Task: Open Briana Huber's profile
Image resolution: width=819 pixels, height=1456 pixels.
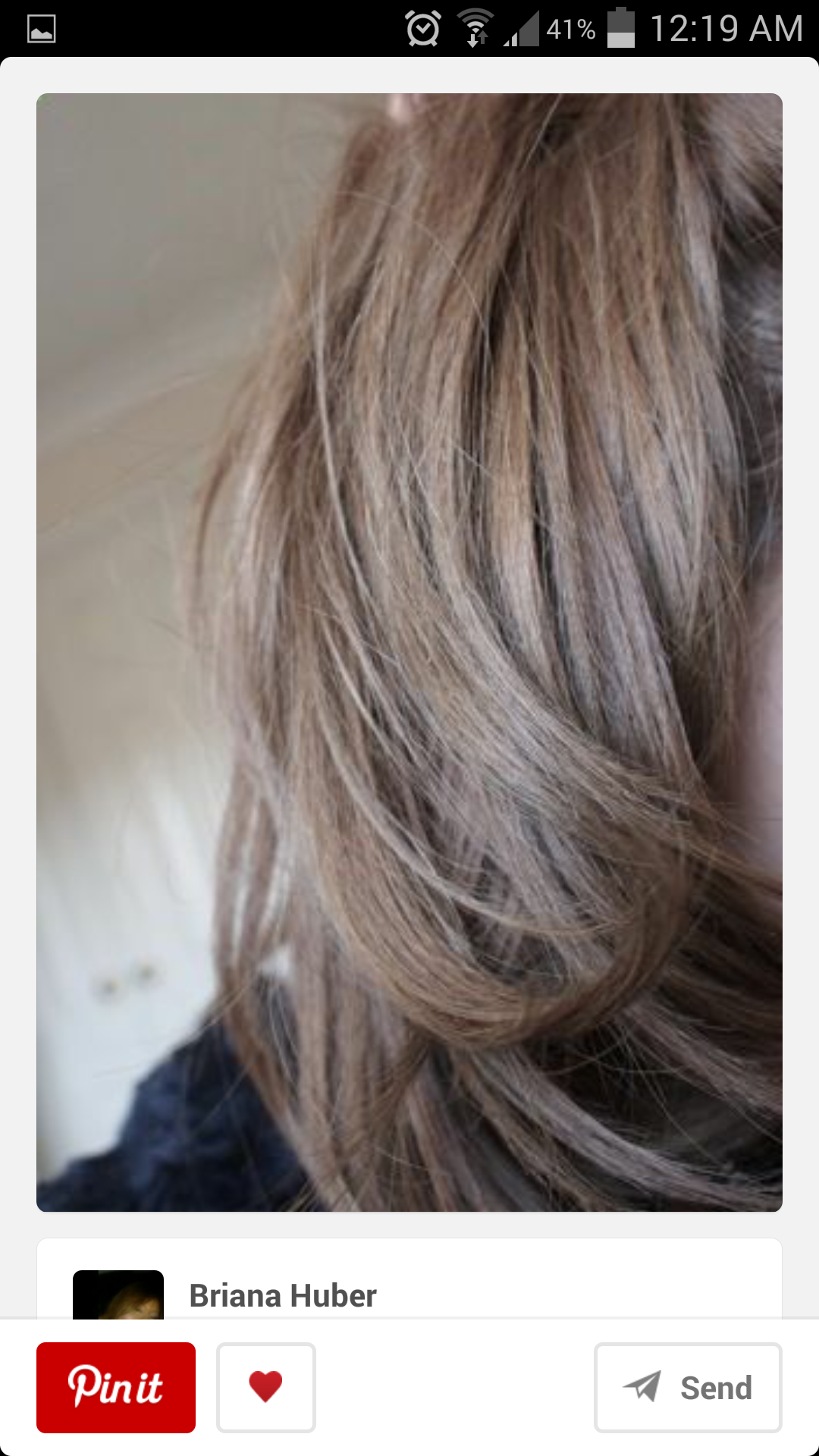Action: coord(282,1295)
